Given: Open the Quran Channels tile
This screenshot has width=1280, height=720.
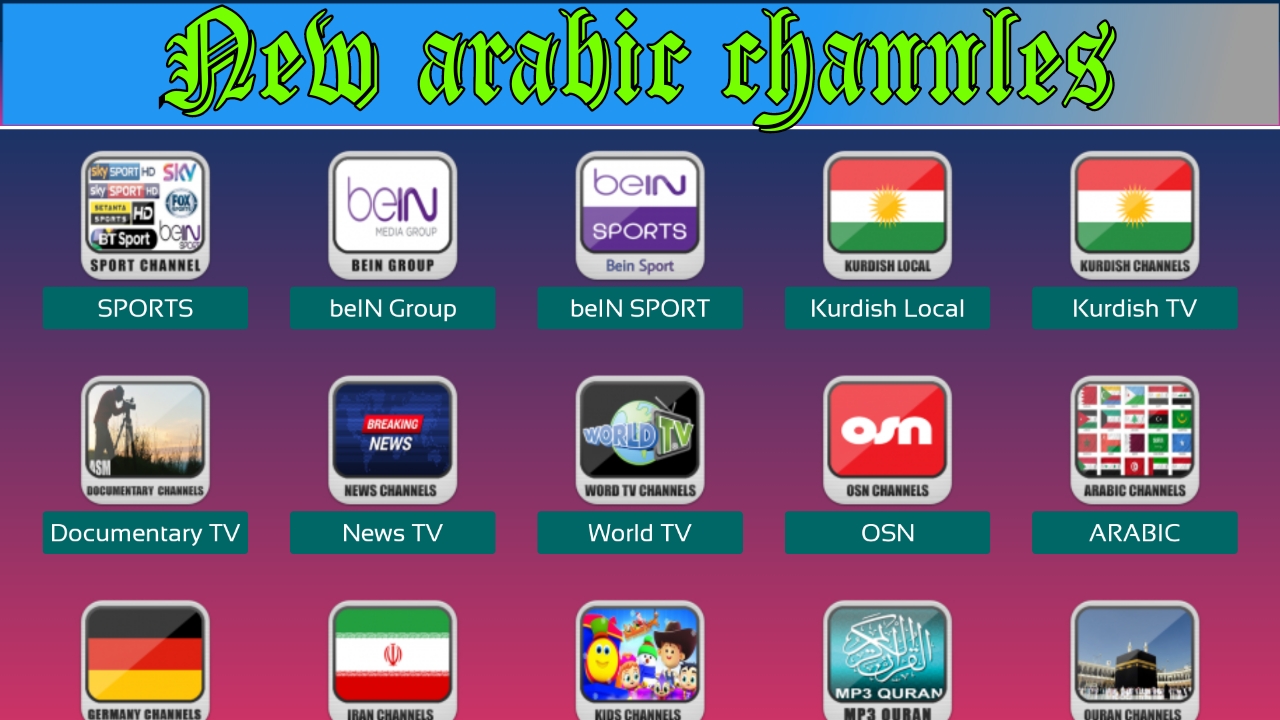Looking at the screenshot, I should pyautogui.click(x=1134, y=660).
